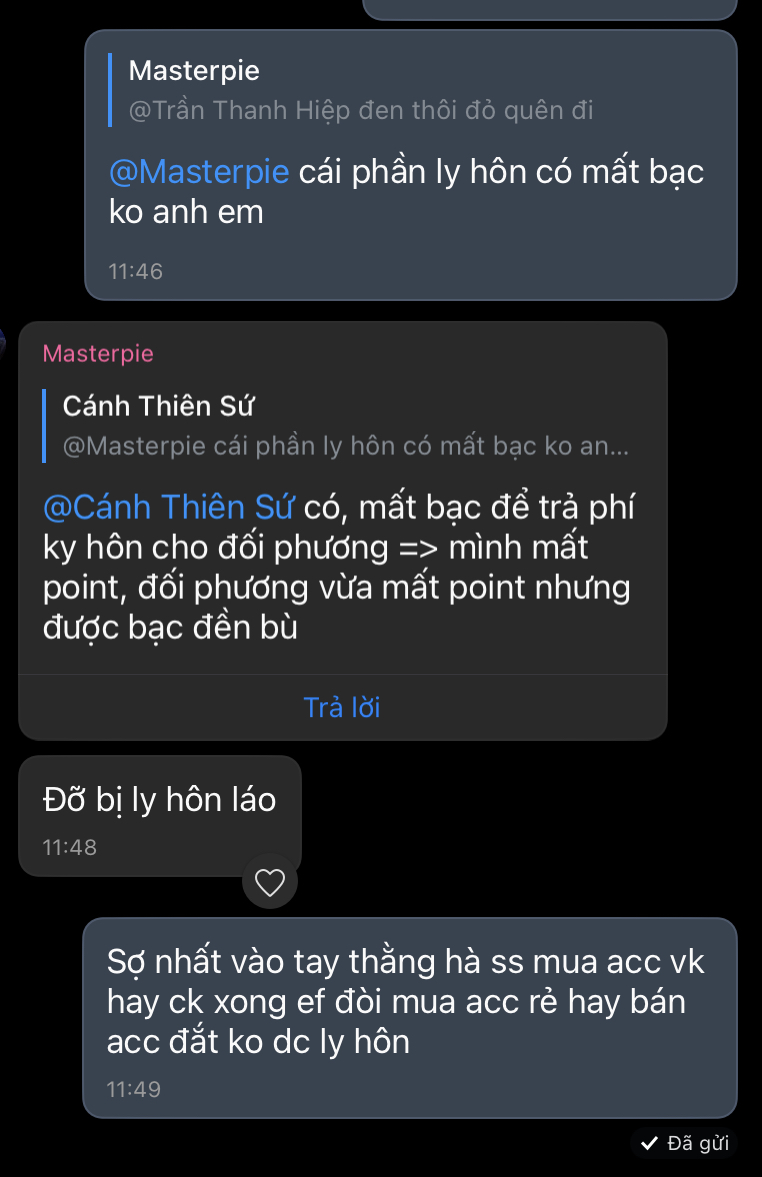Jump to the quoted Masterpie message
Screen dimensions: 762x1177
(360, 90)
